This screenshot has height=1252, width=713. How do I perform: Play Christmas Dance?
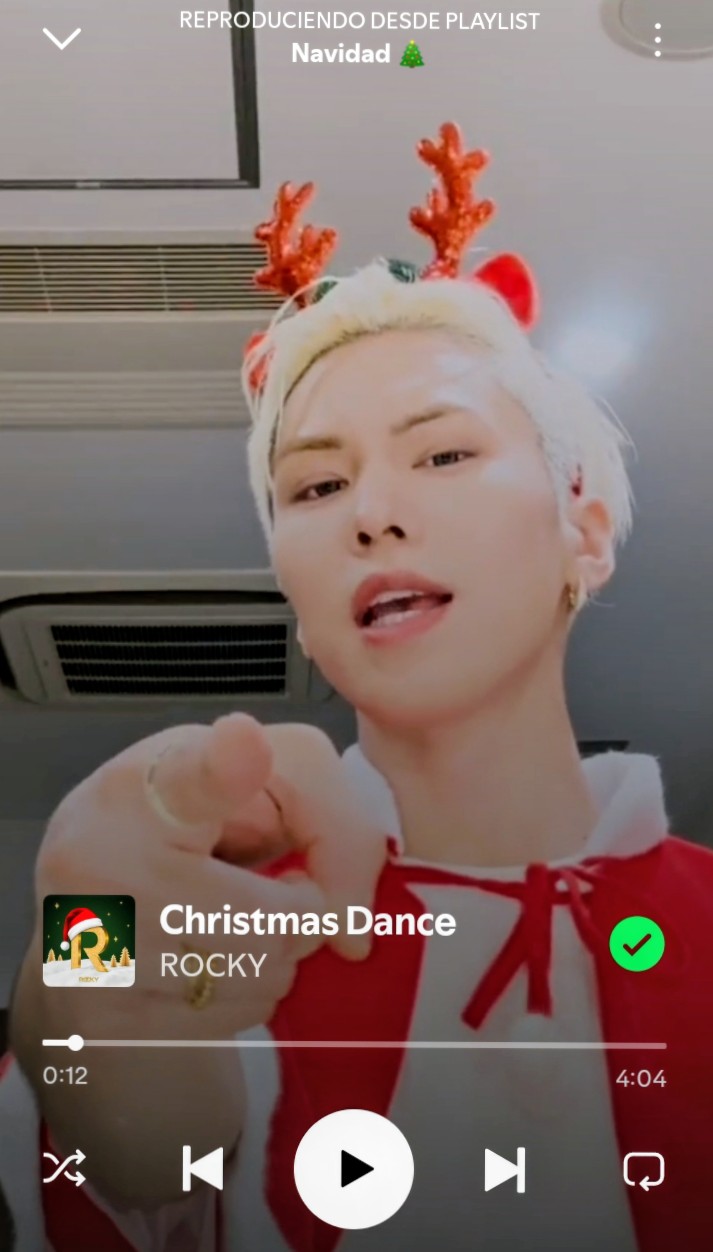[x=354, y=1169]
